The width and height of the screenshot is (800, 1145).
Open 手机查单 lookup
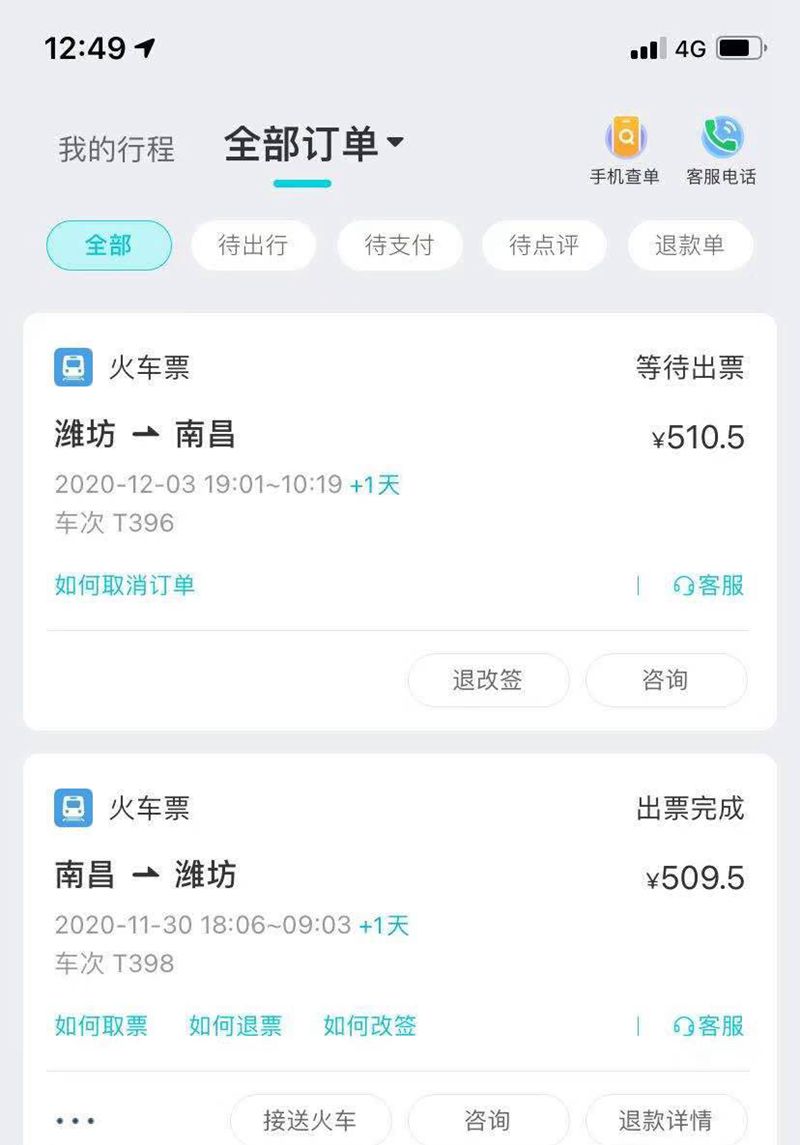point(624,151)
